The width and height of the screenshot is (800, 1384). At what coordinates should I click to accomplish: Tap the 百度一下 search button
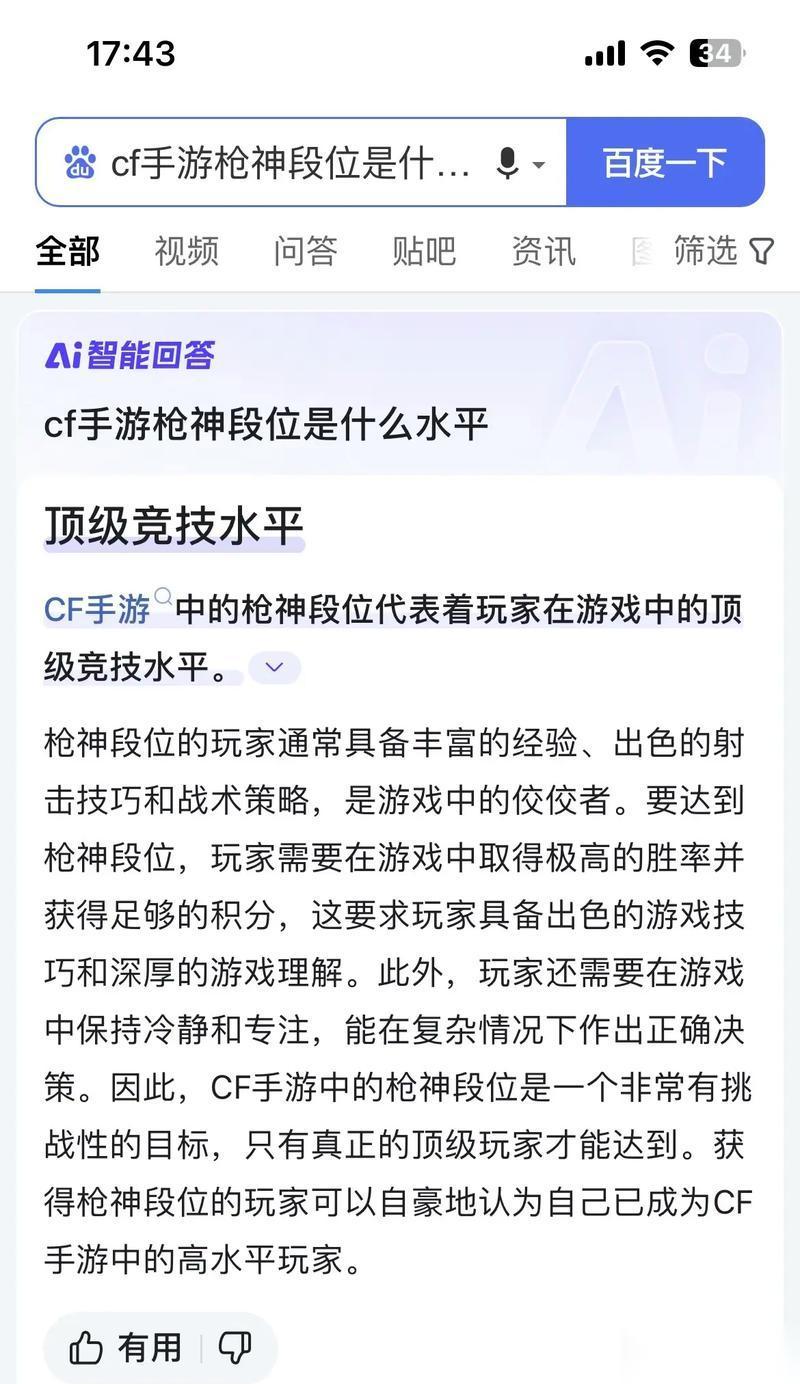(x=665, y=163)
